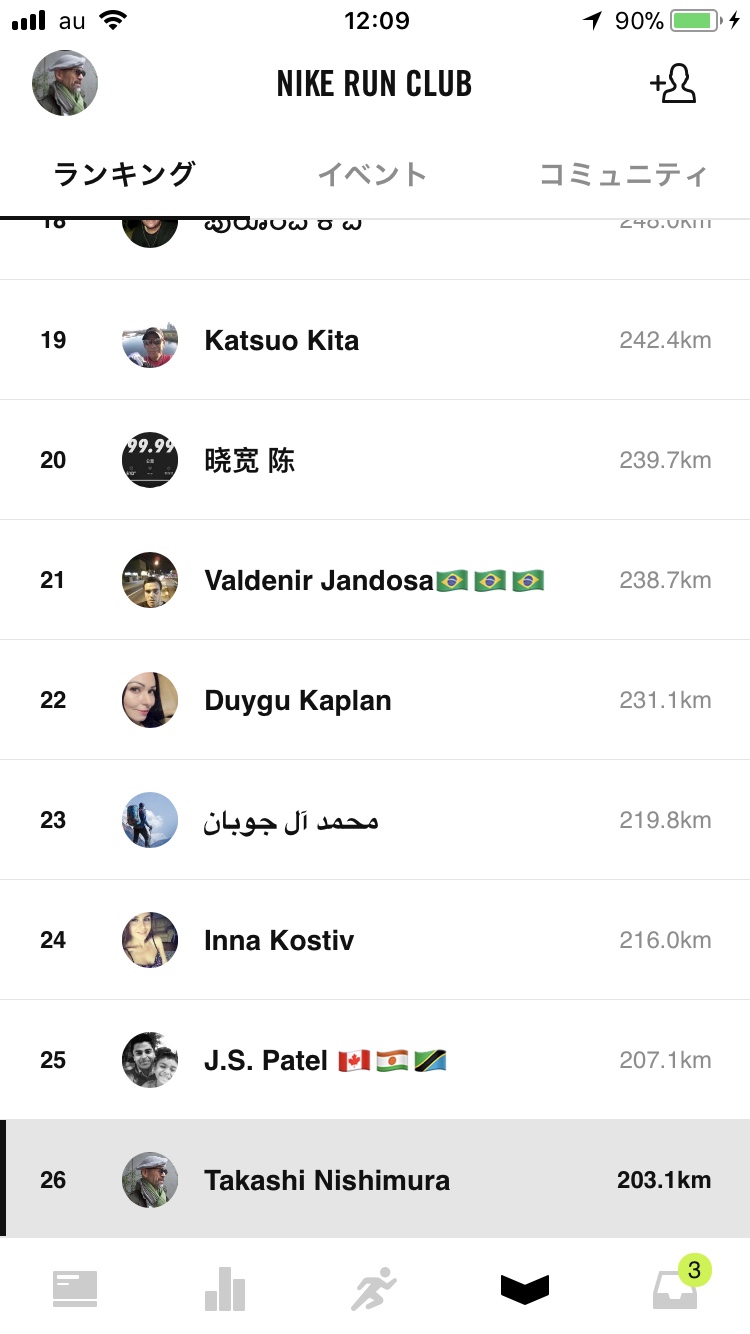View Valdenir Jandosa's profile row
The width and height of the screenshot is (750, 1334).
pyautogui.click(x=375, y=580)
